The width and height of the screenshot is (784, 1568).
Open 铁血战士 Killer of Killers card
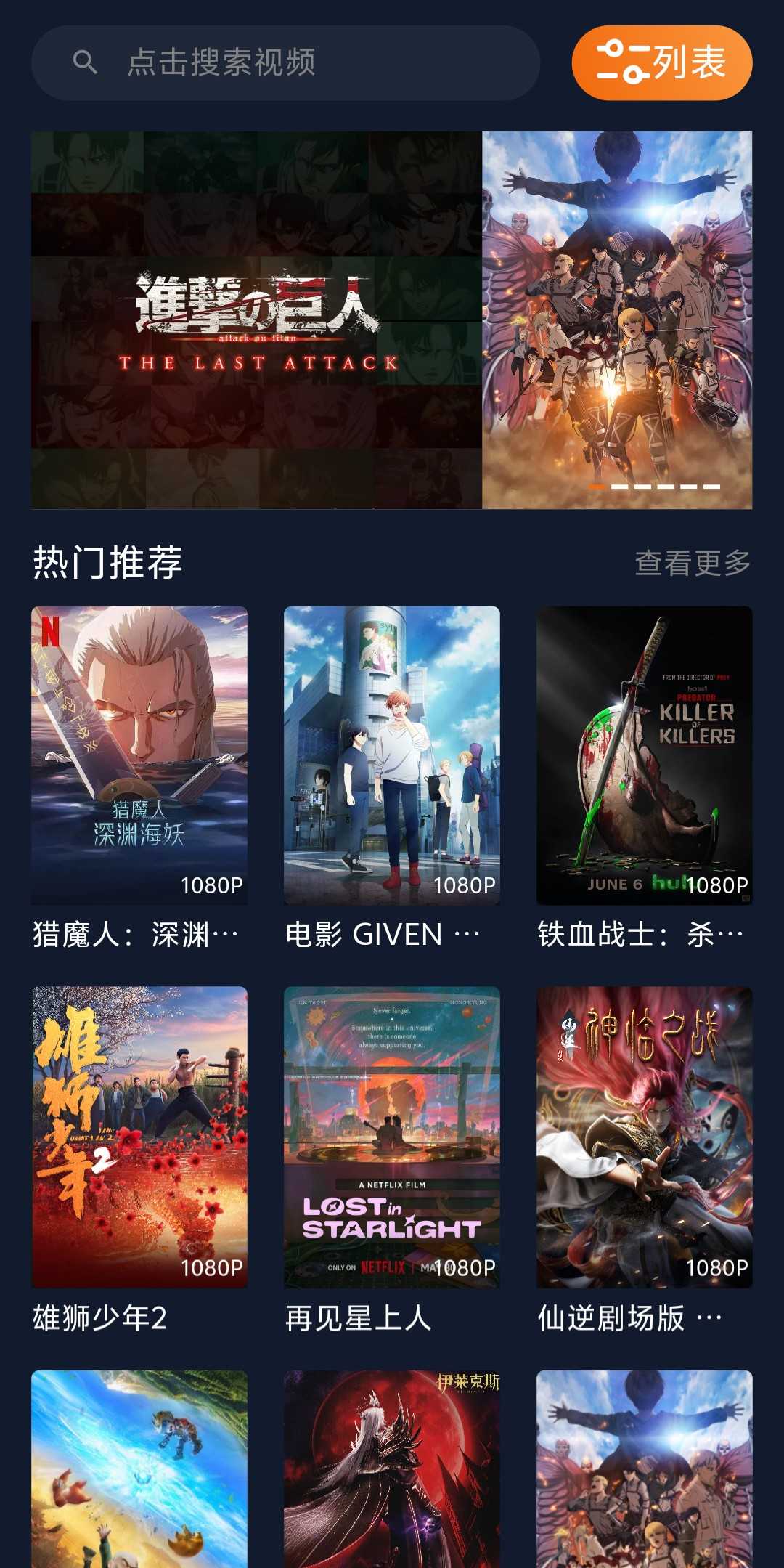(644, 755)
